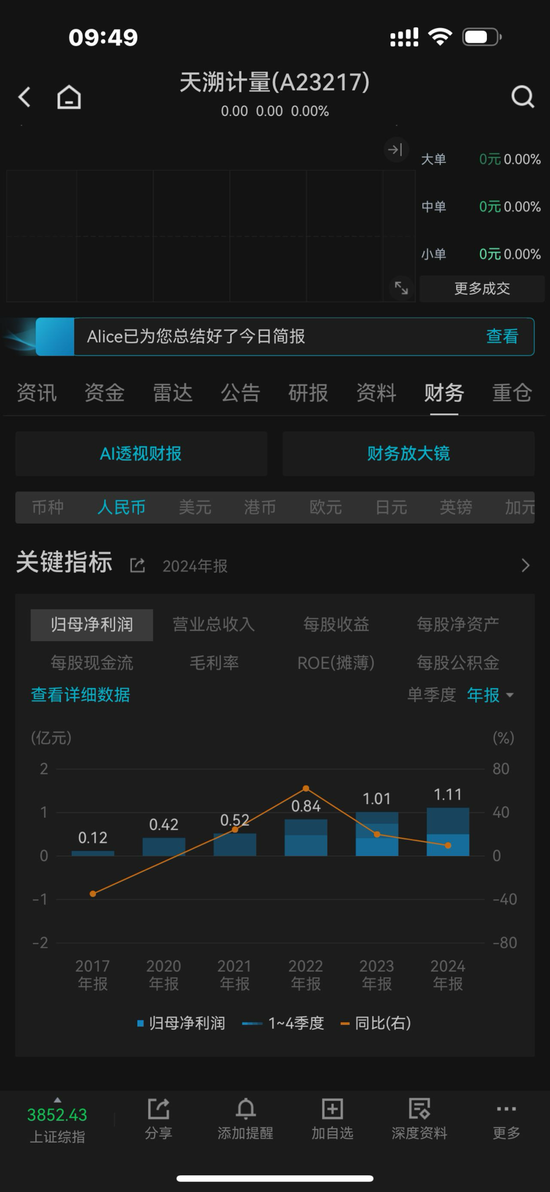Open the 年报 period dropdown
The height and width of the screenshot is (1192, 550).
click(491, 695)
